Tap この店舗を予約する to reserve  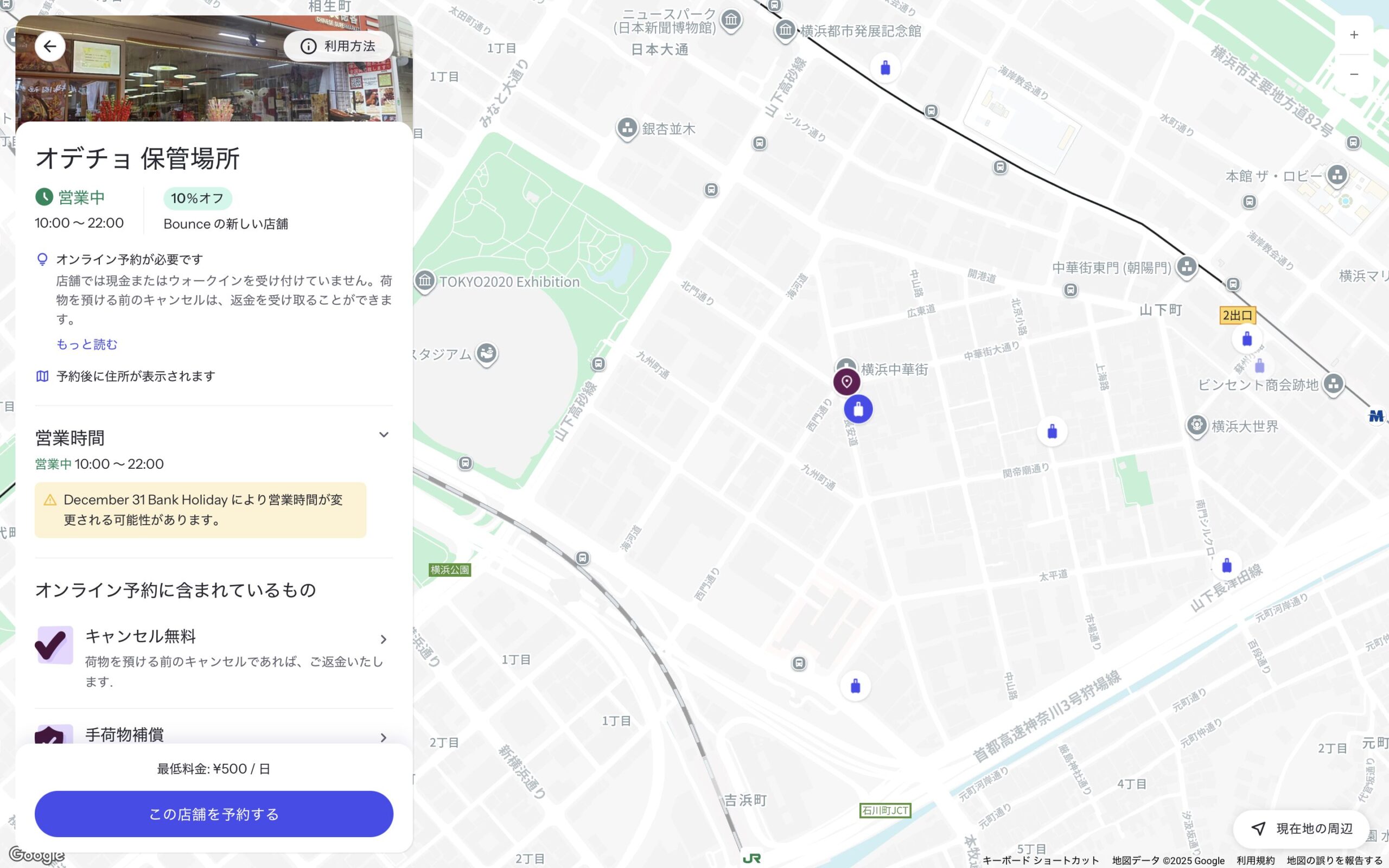point(214,814)
